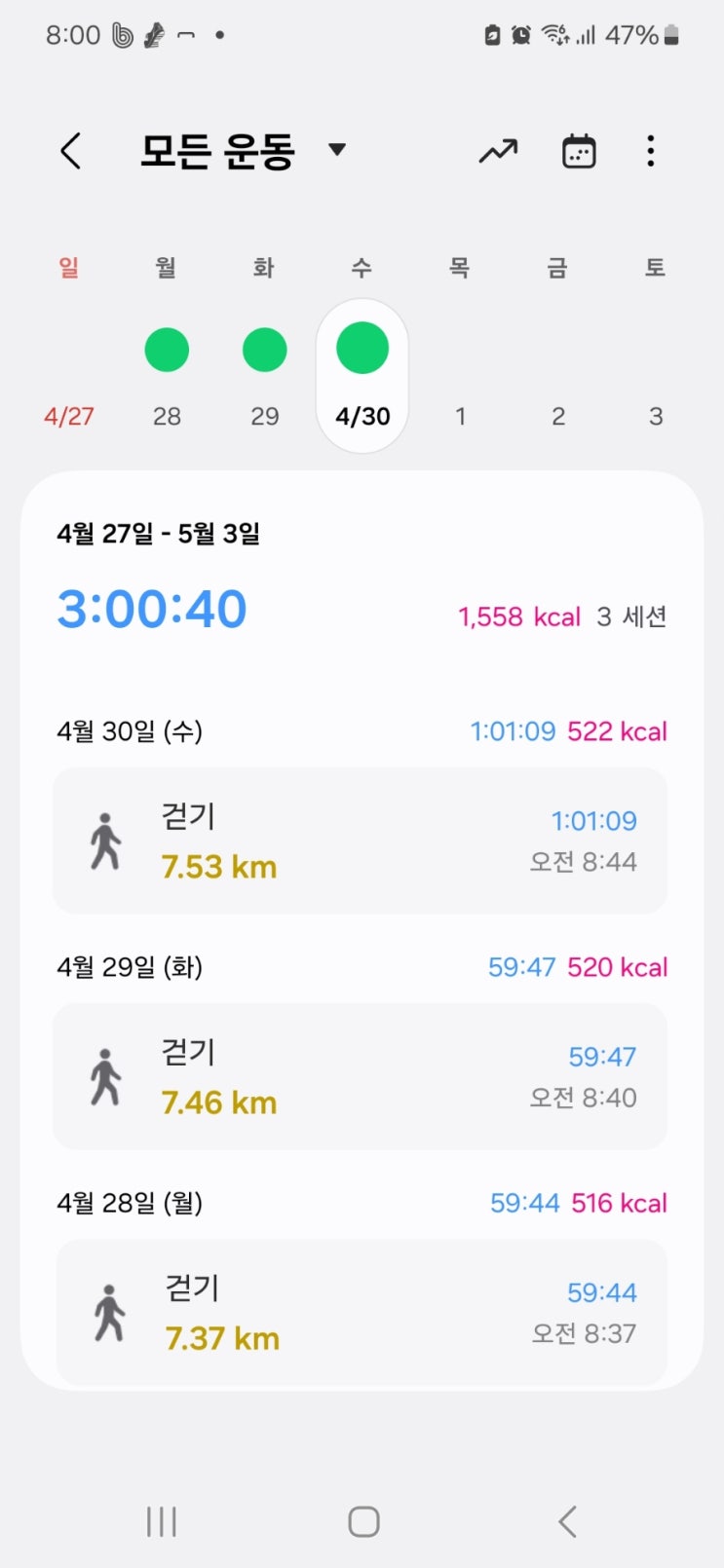Select Wednesday 4/30 in the week strip

click(x=362, y=375)
